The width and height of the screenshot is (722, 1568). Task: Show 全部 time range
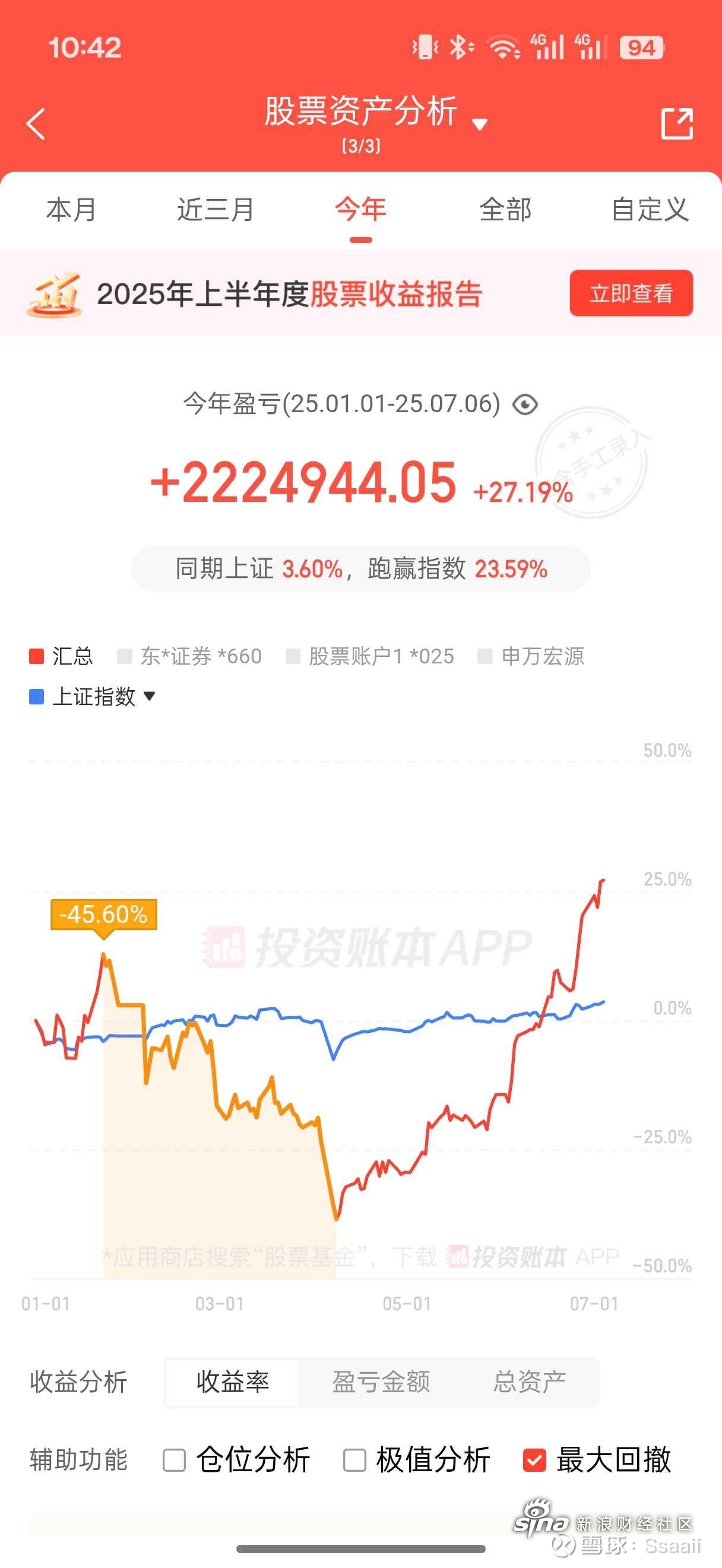click(505, 210)
